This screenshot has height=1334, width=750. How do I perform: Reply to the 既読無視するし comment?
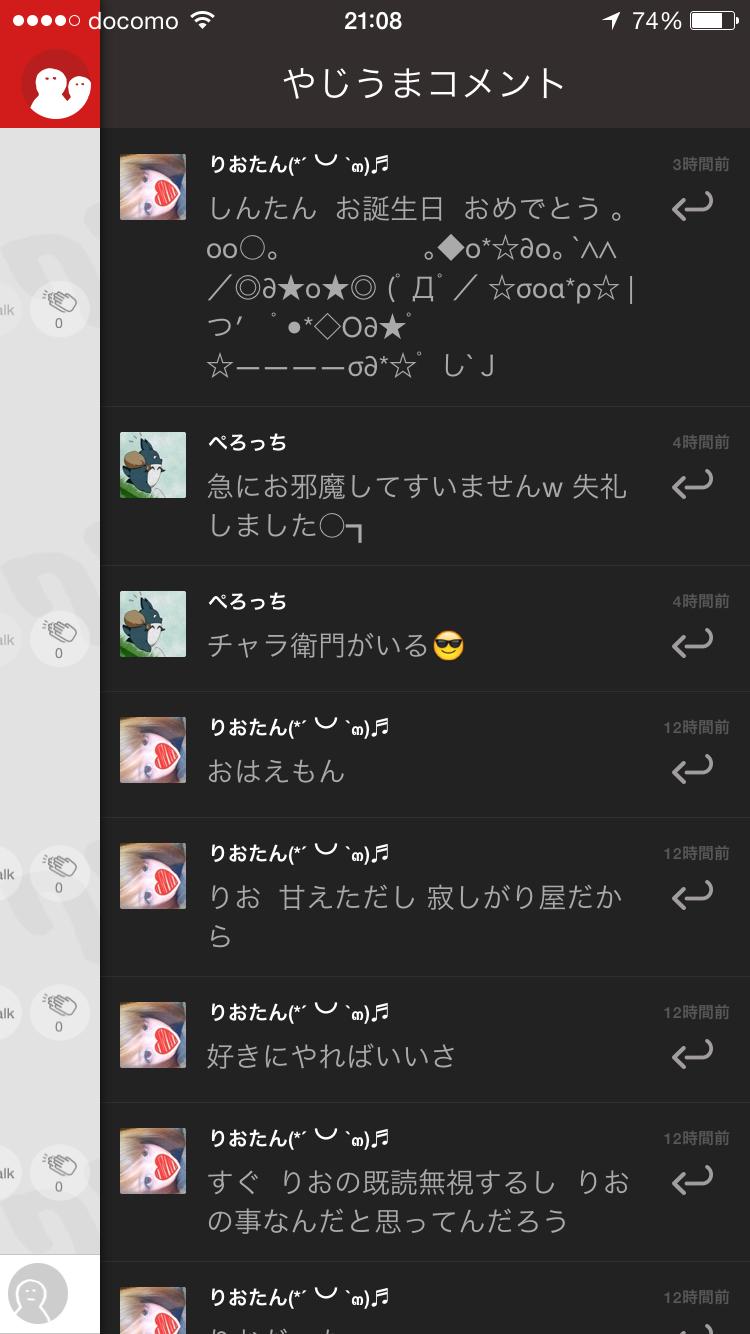692,1180
